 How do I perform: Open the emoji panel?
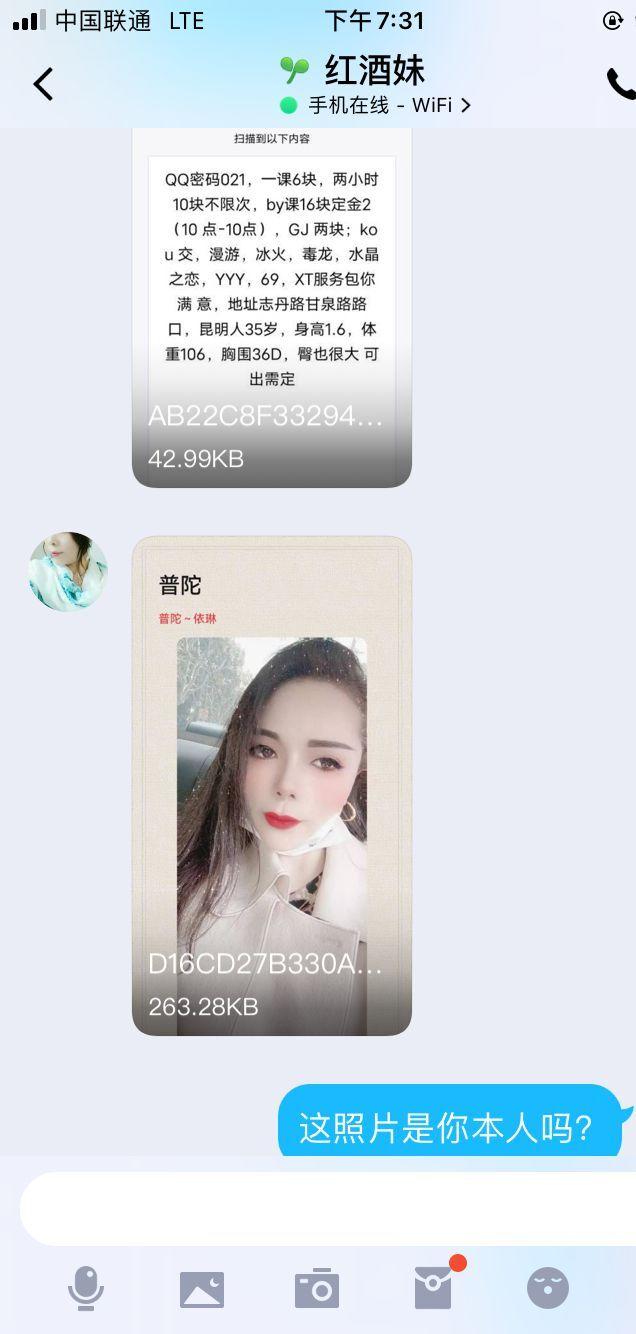point(548,1288)
